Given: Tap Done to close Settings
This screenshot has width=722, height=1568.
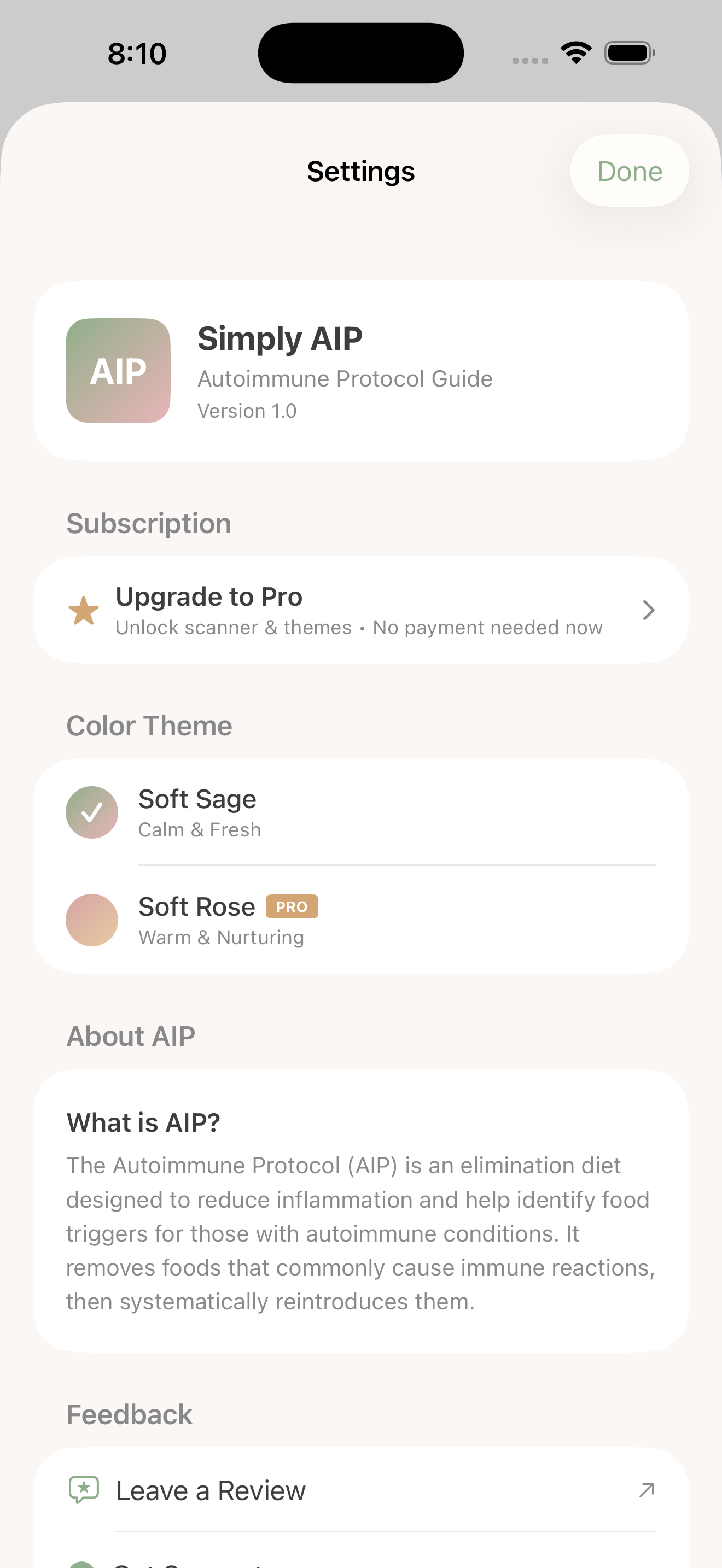Looking at the screenshot, I should pos(629,171).
